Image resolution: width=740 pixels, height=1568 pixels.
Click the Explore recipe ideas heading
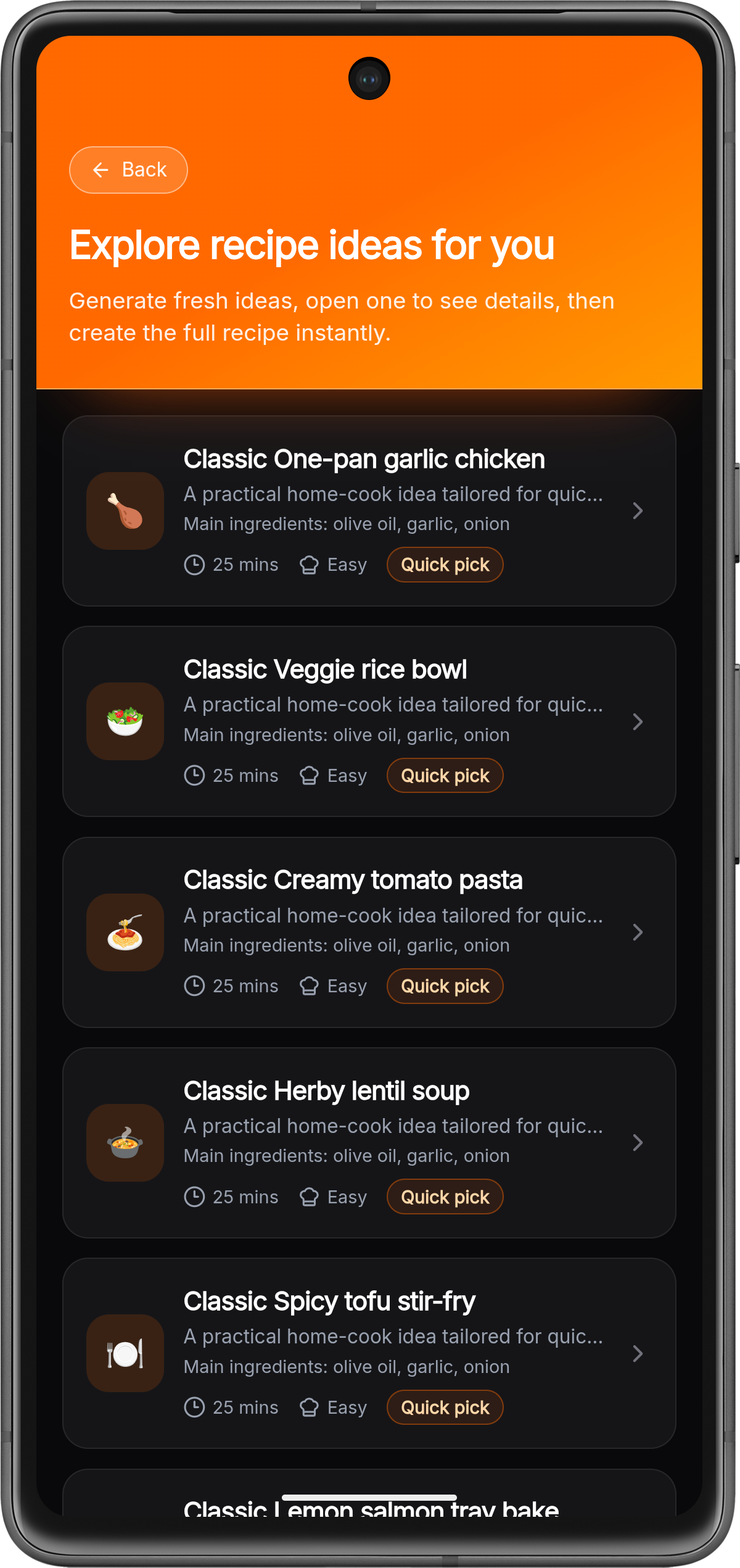tap(312, 244)
